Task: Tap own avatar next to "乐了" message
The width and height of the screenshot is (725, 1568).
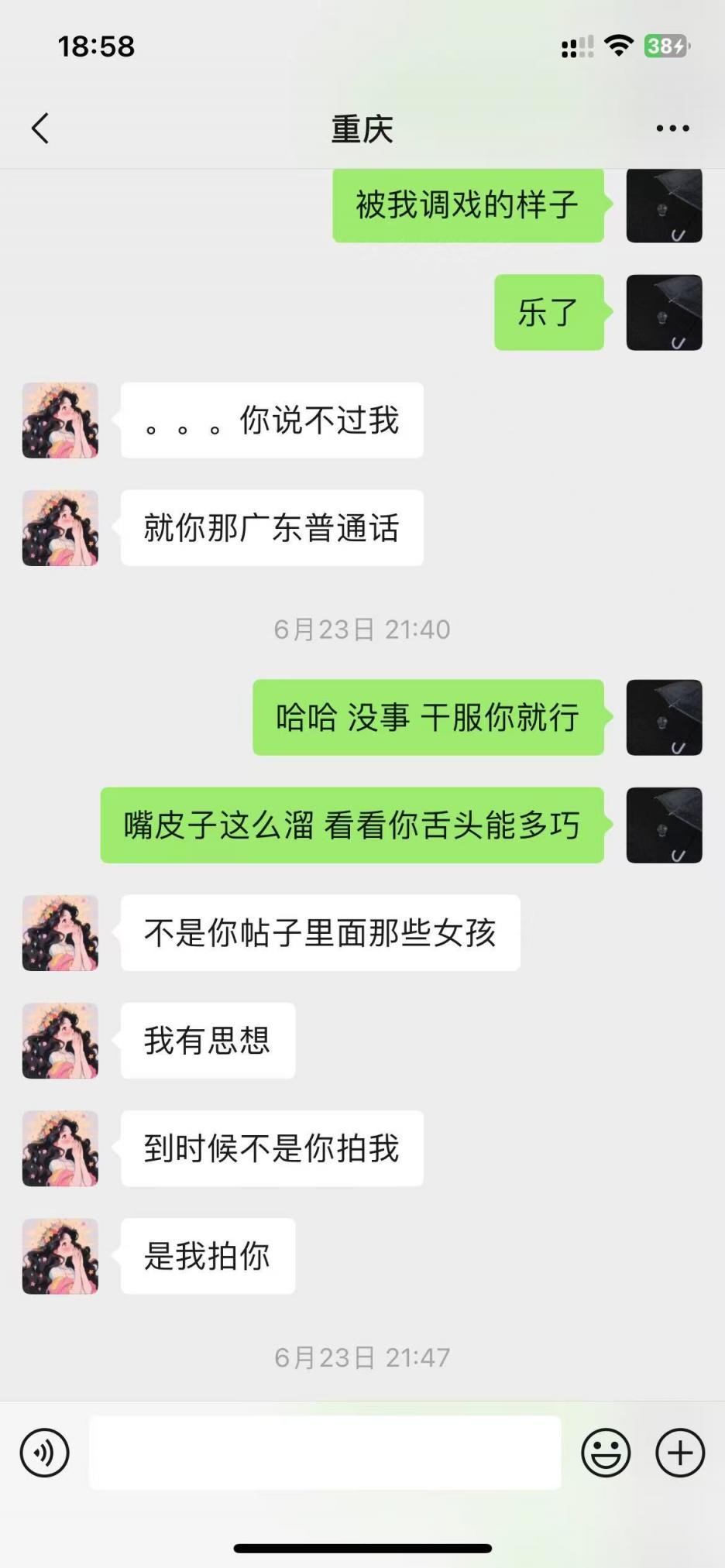Action: [x=664, y=313]
